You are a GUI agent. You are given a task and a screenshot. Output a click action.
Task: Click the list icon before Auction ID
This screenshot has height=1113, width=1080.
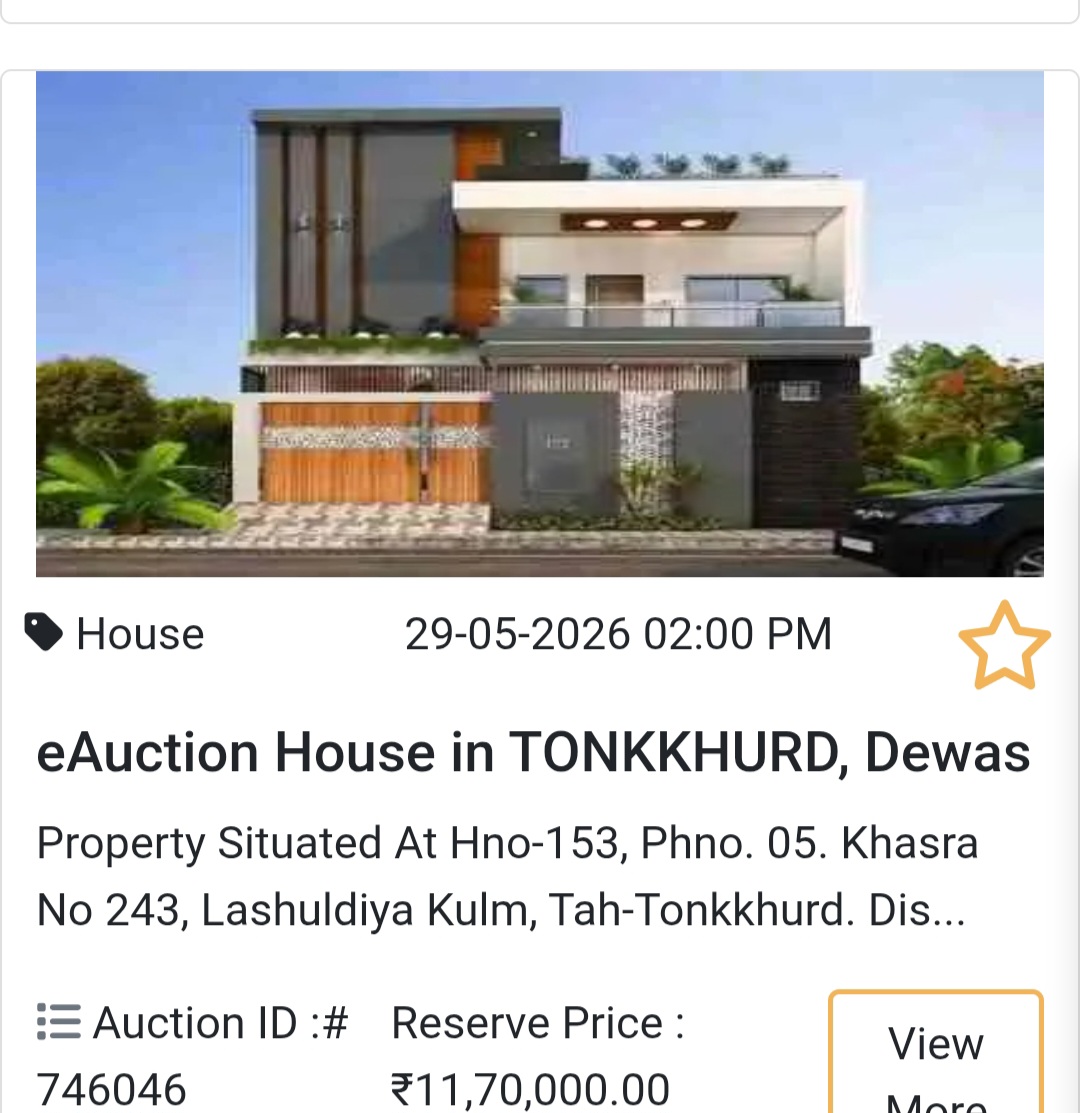point(57,1022)
